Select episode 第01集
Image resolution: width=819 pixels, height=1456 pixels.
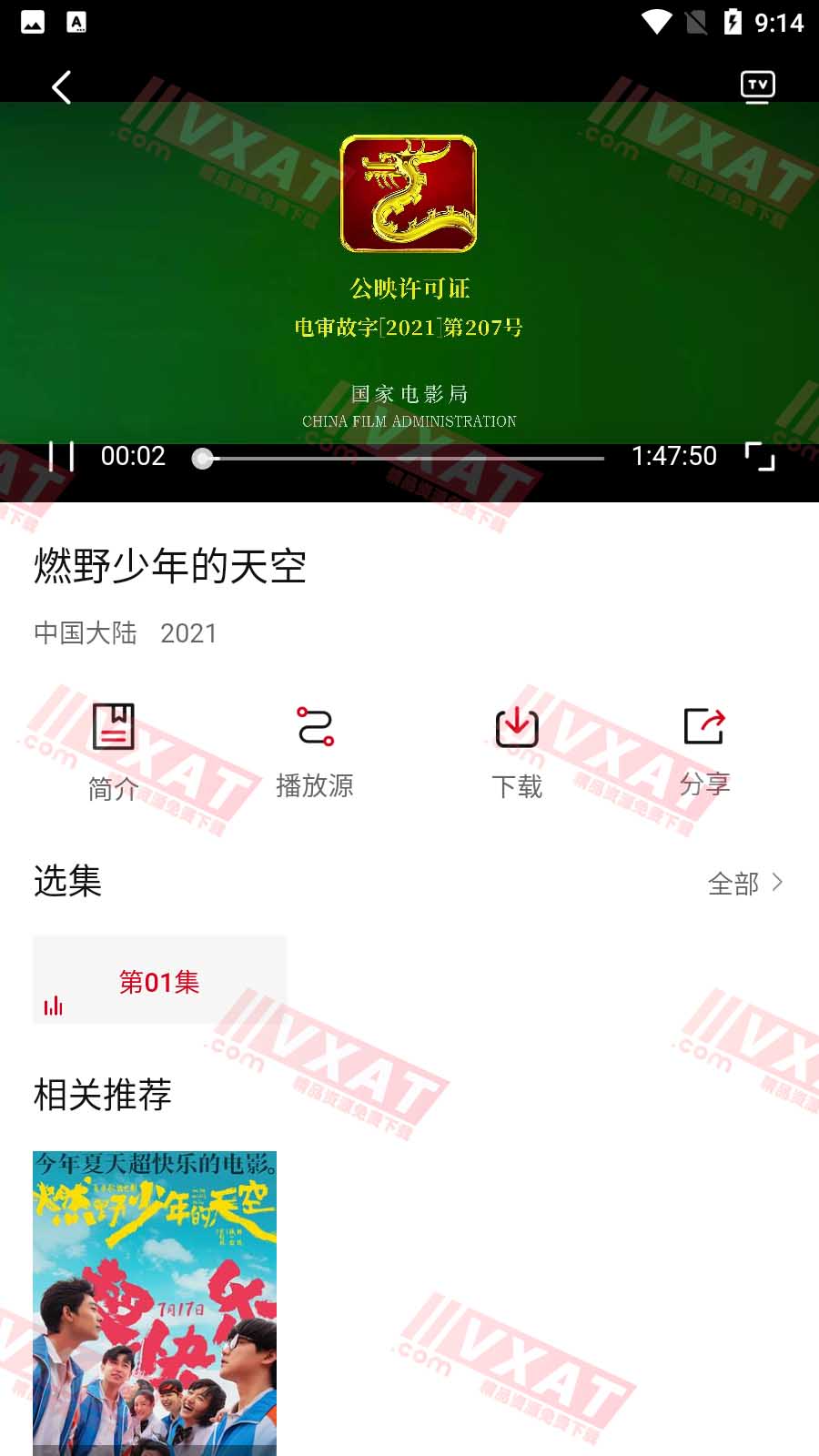[x=159, y=981]
